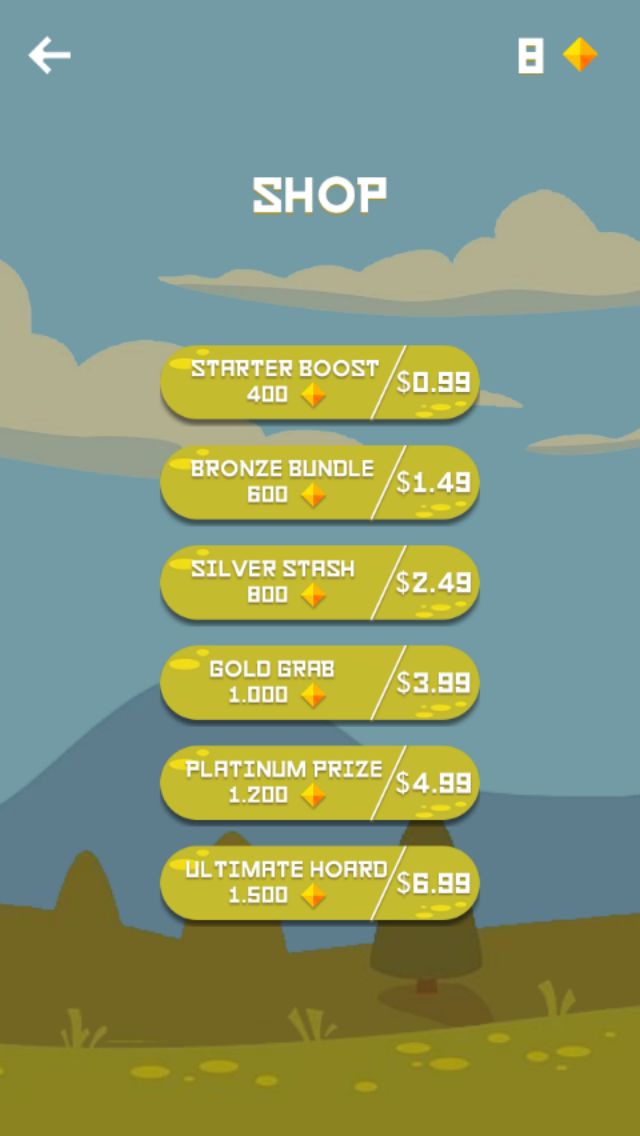
Task: Choose the Platinum Prize package
Action: coord(320,782)
